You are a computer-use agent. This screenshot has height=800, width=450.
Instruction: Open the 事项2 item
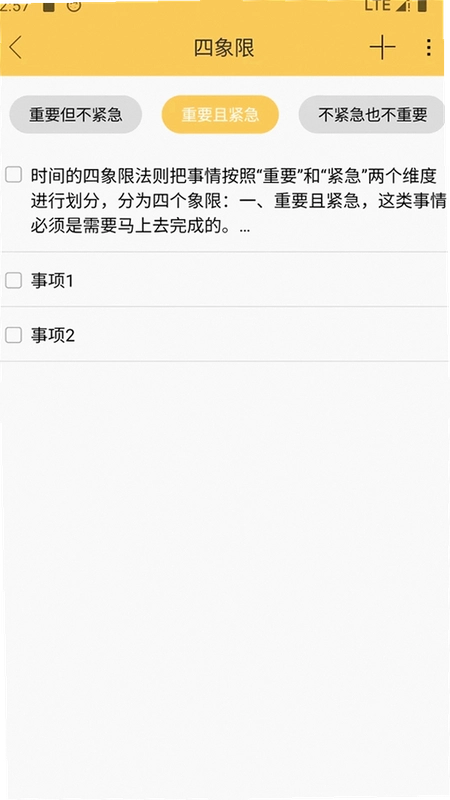[x=53, y=335]
